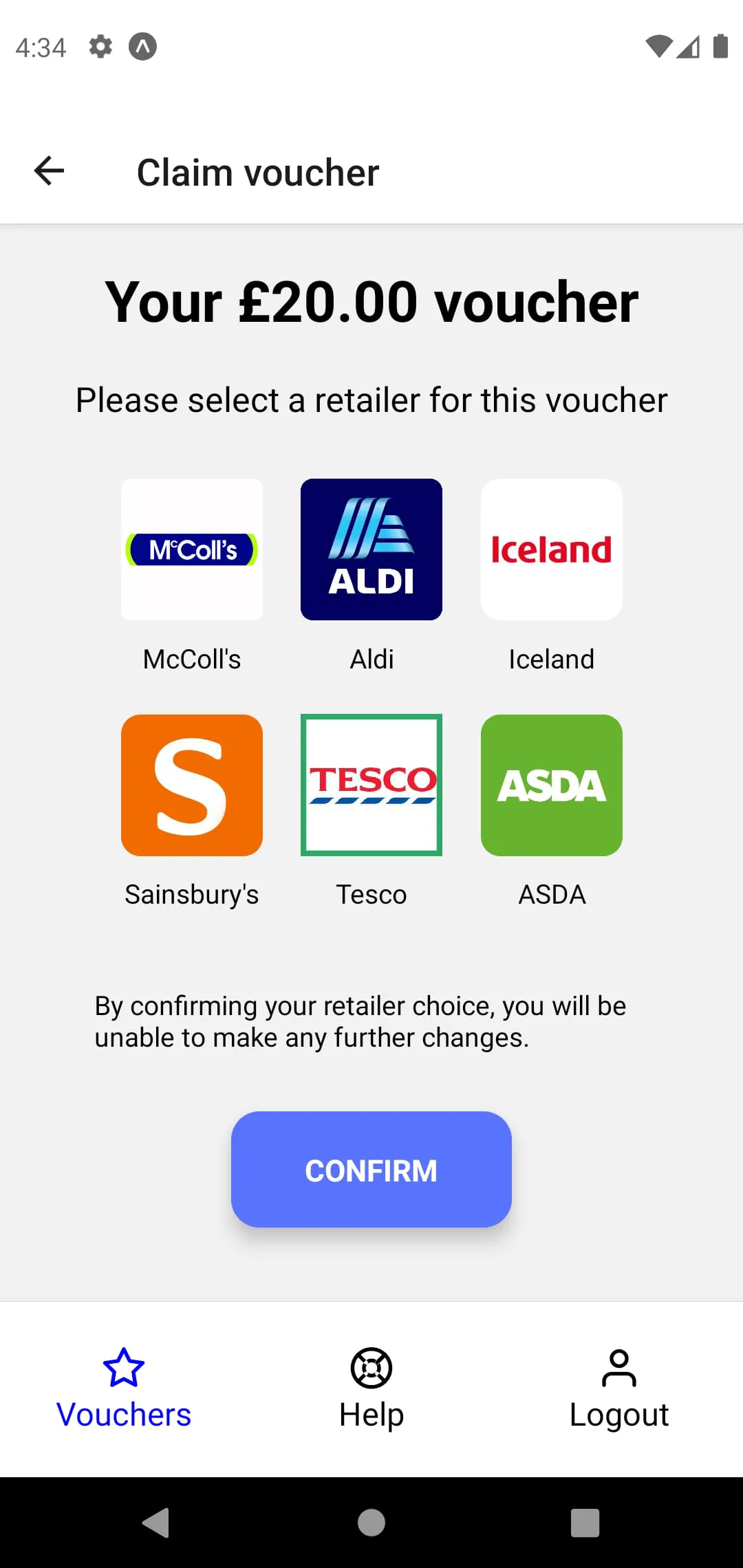The image size is (743, 1568).
Task: Go back using the header arrow
Action: pyautogui.click(x=49, y=171)
